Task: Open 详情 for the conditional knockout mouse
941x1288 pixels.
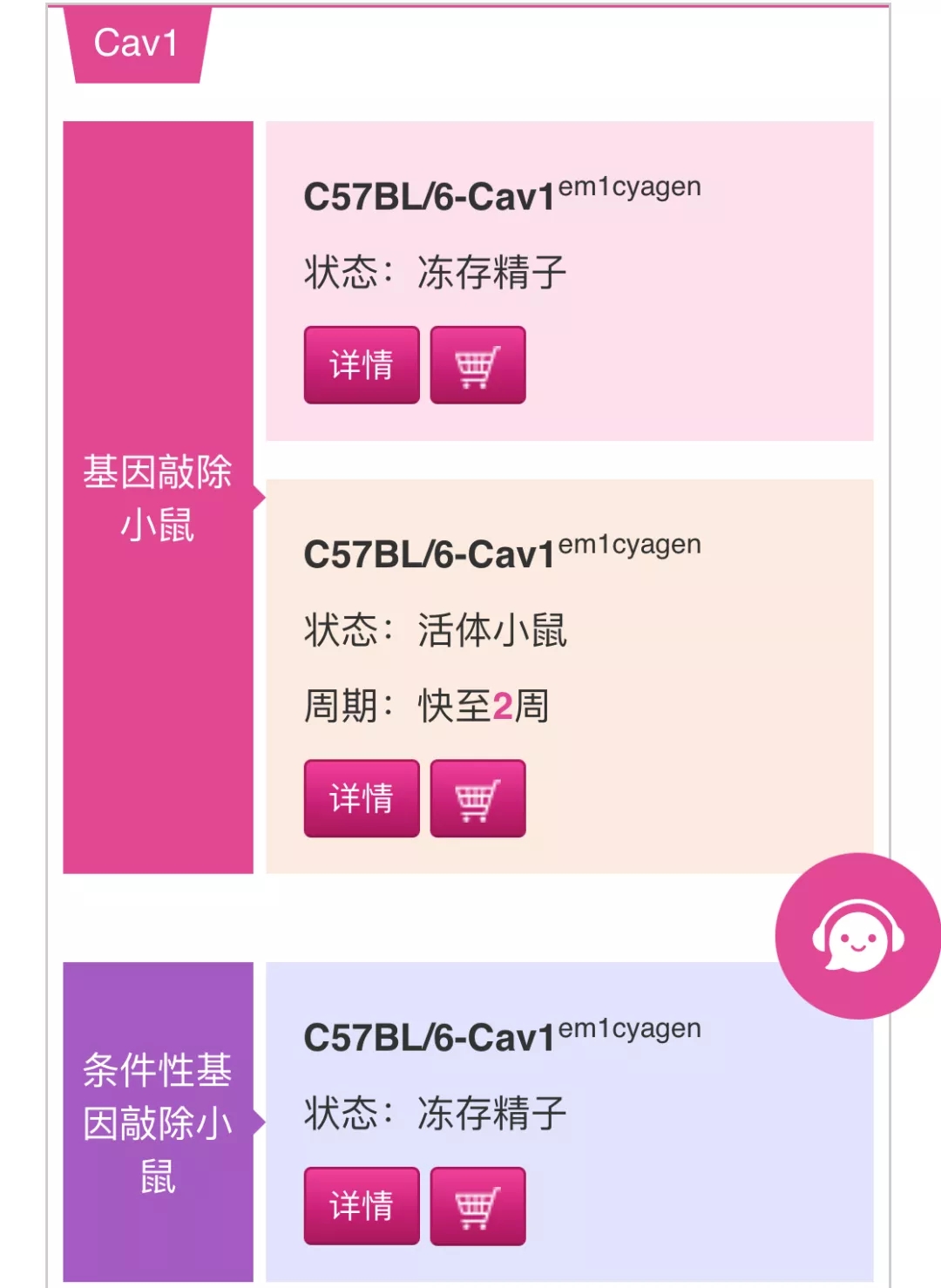Action: 362,1207
